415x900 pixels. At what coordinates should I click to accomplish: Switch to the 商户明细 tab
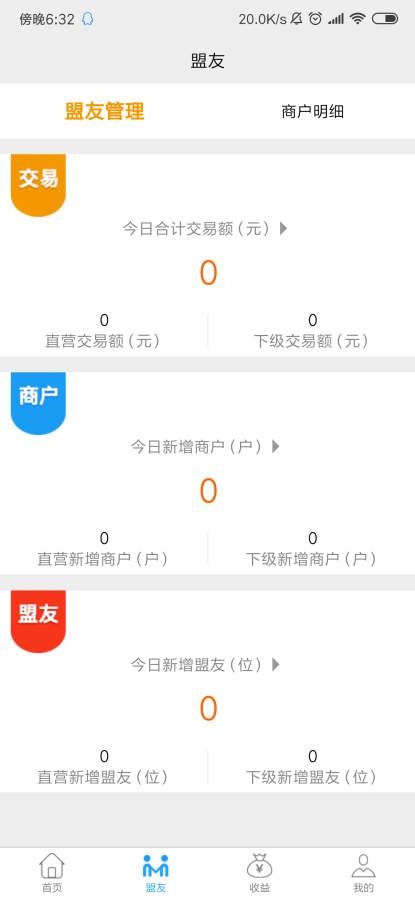point(312,111)
